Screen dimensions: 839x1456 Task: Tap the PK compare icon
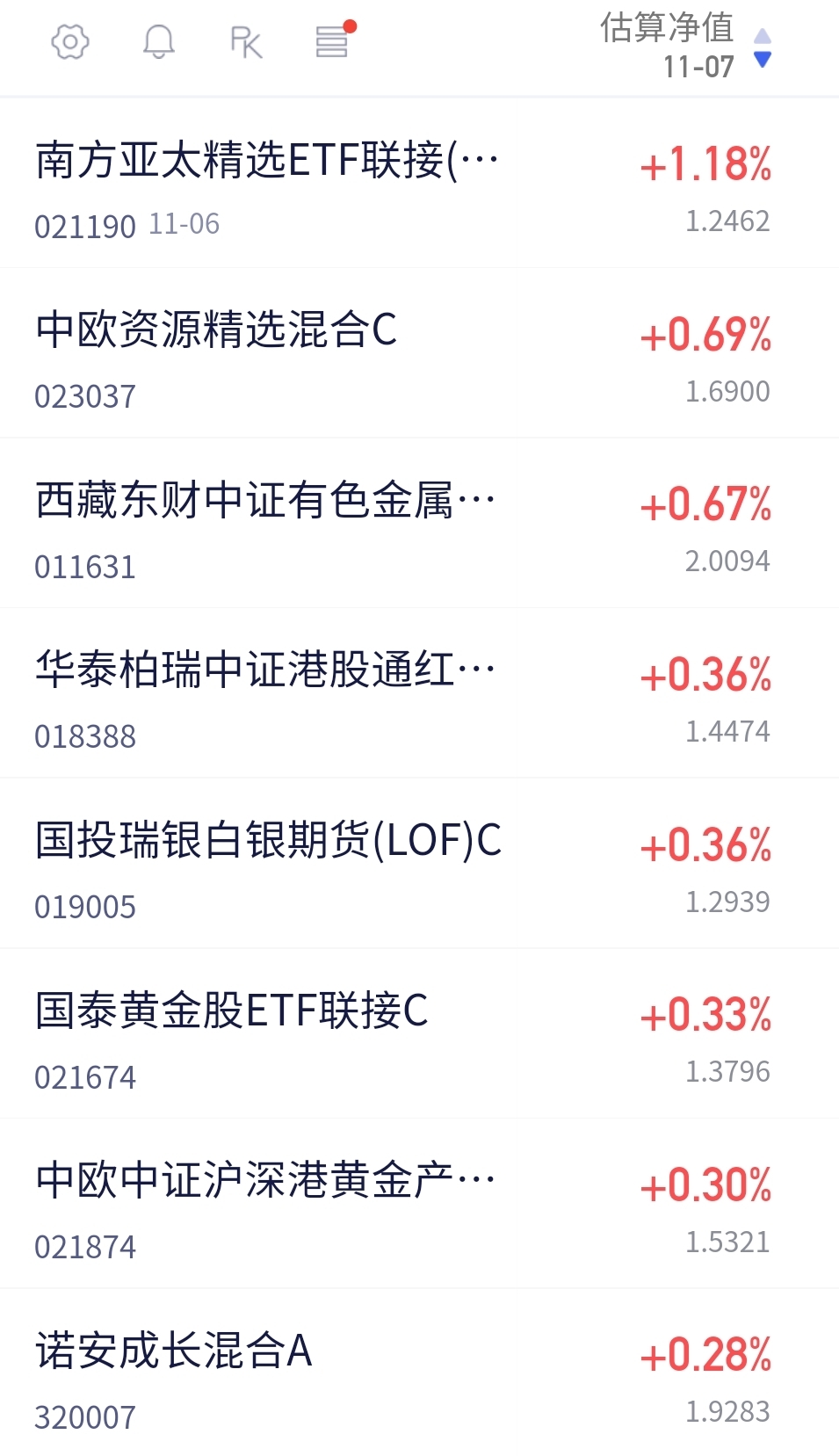tap(246, 41)
